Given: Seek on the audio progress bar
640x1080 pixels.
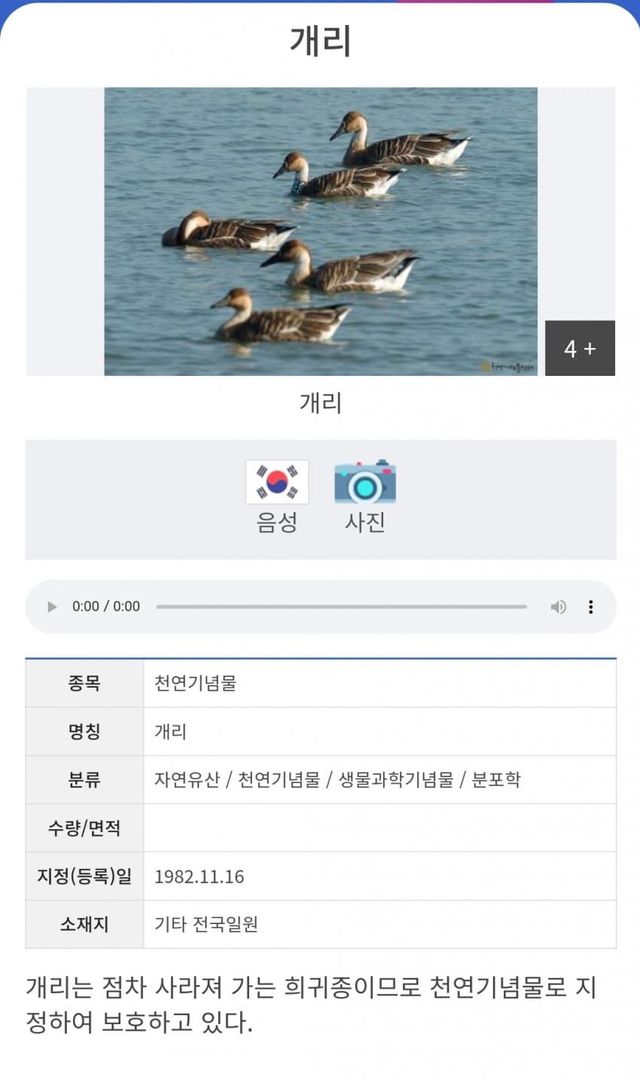Looking at the screenshot, I should (340, 607).
